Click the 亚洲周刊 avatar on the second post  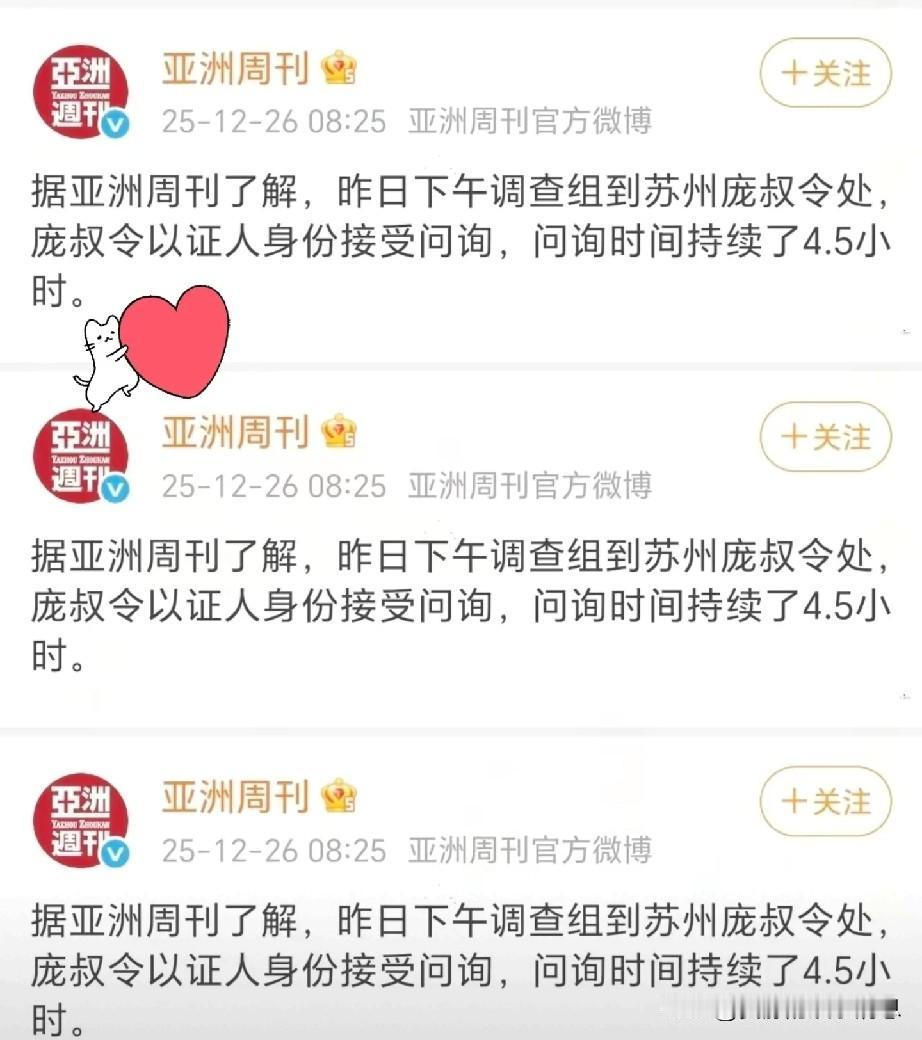(80, 455)
